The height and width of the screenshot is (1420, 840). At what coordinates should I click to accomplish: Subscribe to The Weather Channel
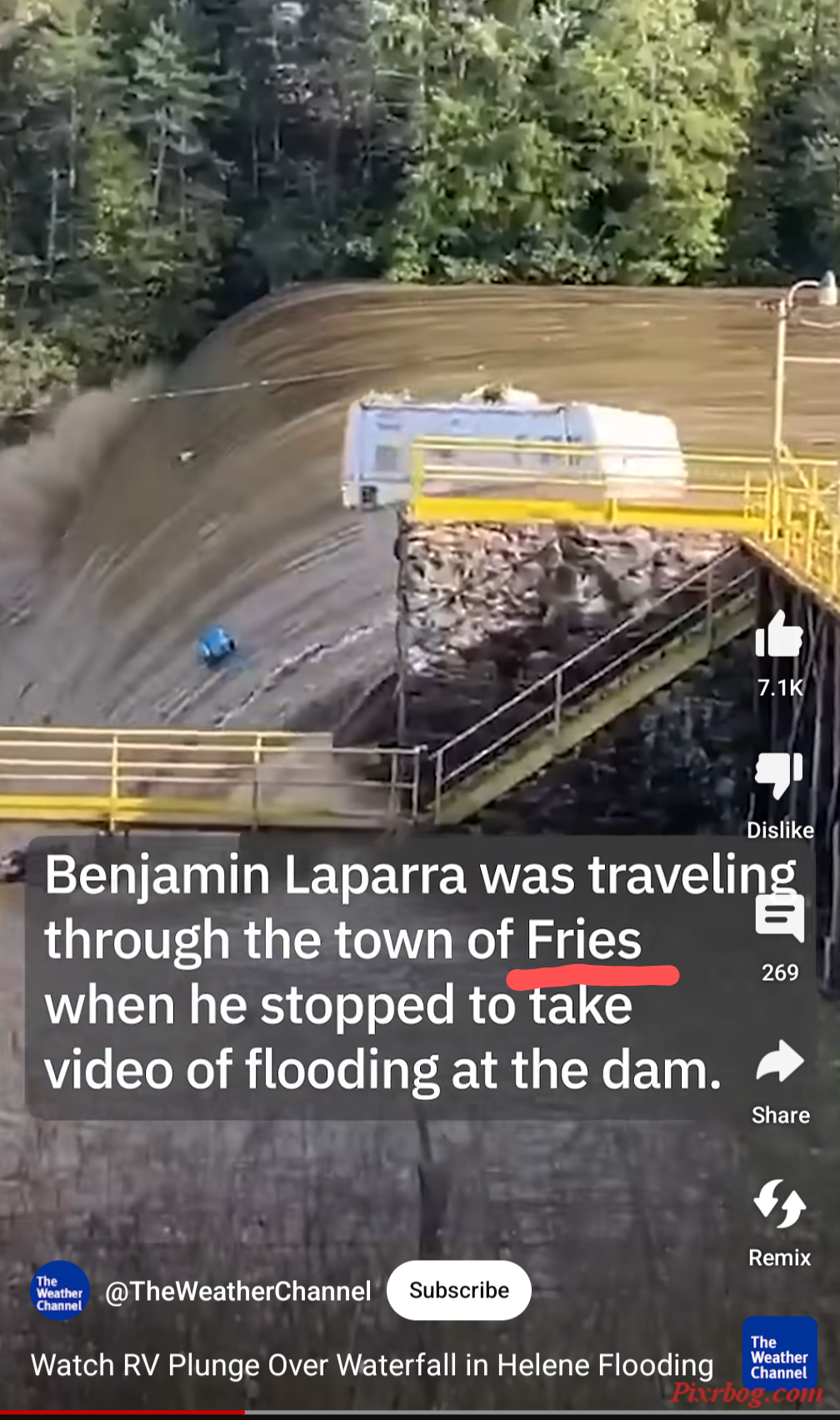point(458,1290)
